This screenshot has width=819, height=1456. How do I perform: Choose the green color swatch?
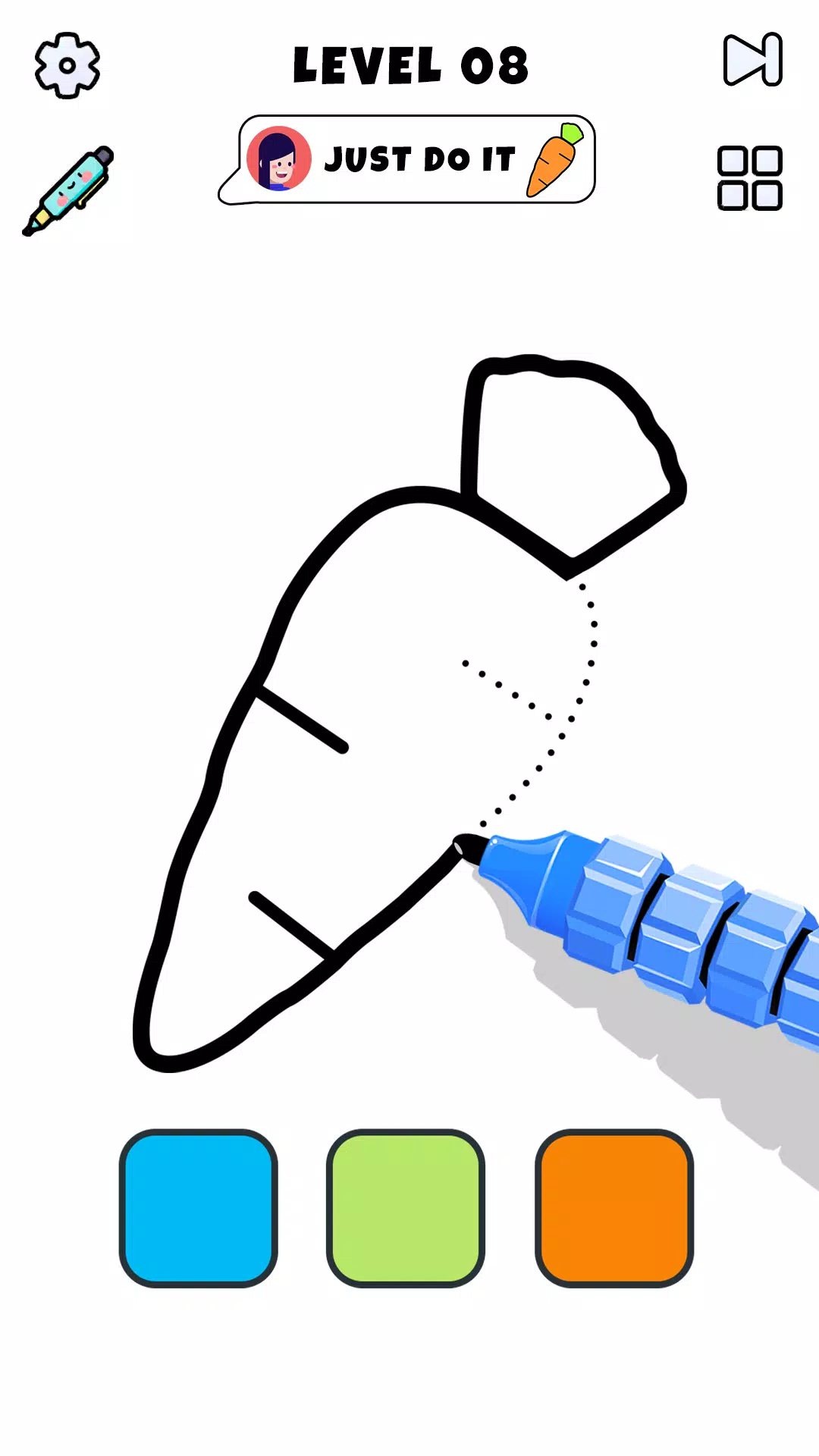406,1208
